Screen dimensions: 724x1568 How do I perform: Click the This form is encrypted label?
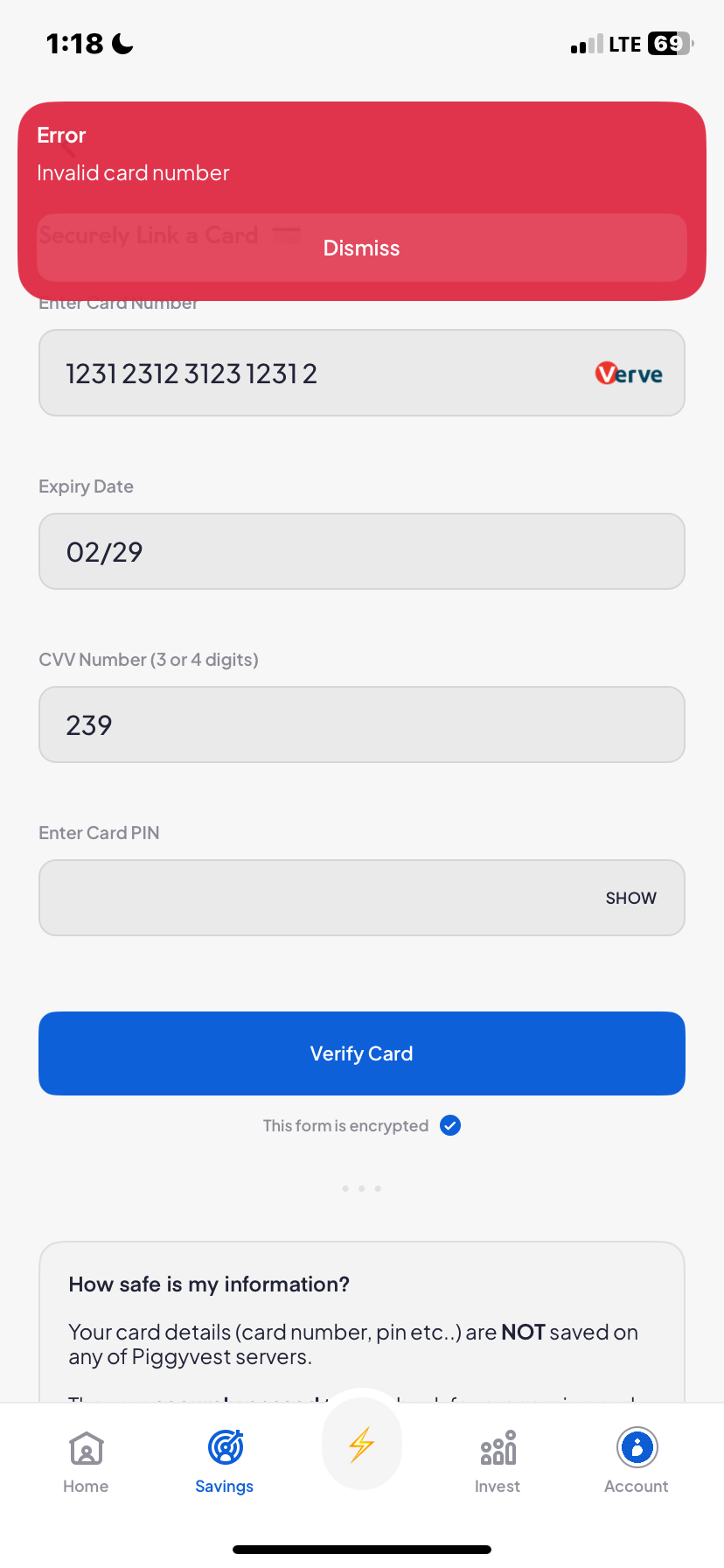click(345, 1125)
